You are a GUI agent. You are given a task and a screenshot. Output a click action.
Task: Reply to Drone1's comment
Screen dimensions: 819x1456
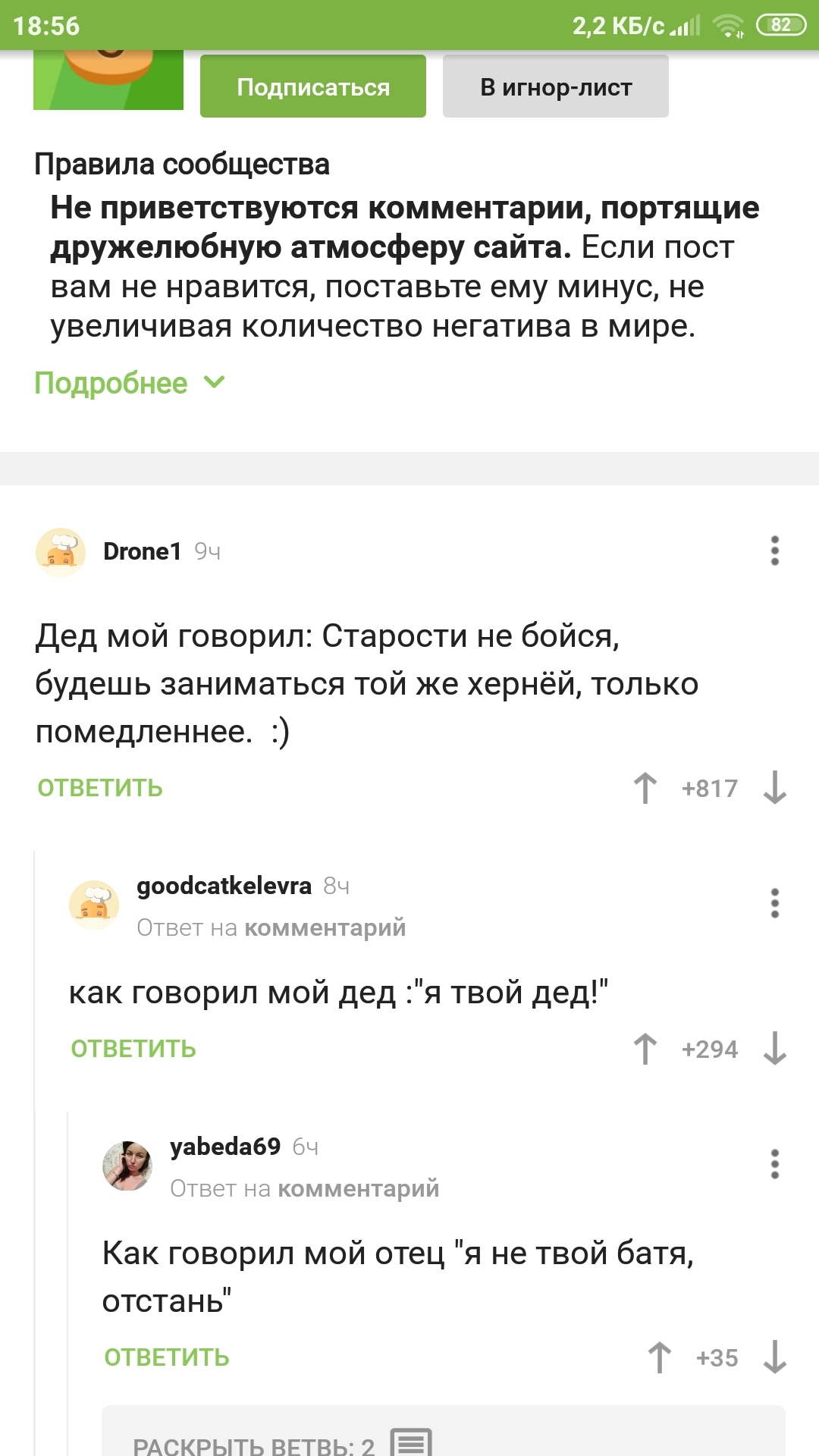point(100,788)
